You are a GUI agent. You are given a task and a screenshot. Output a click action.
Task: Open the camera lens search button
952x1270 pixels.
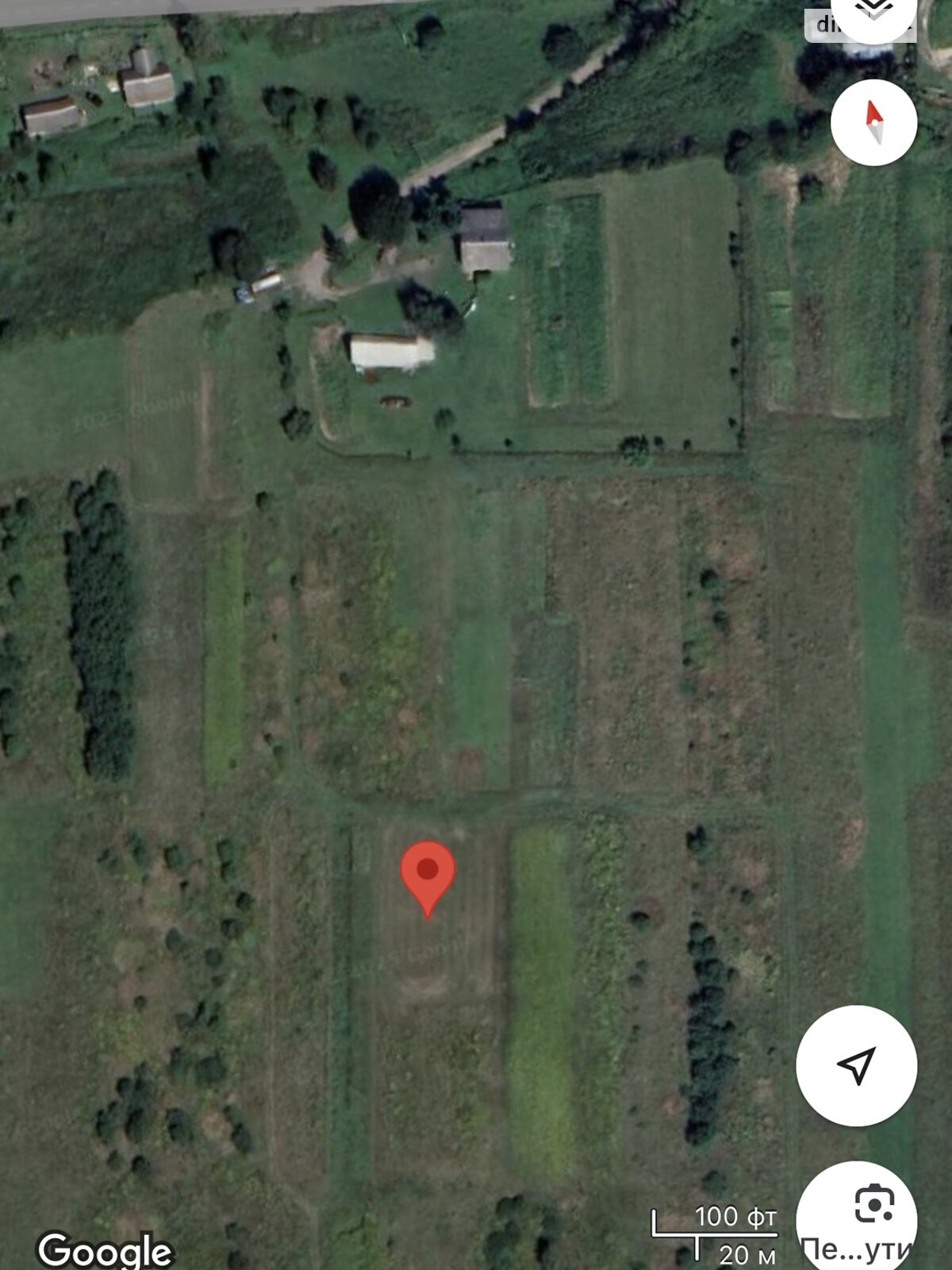coord(873,1205)
